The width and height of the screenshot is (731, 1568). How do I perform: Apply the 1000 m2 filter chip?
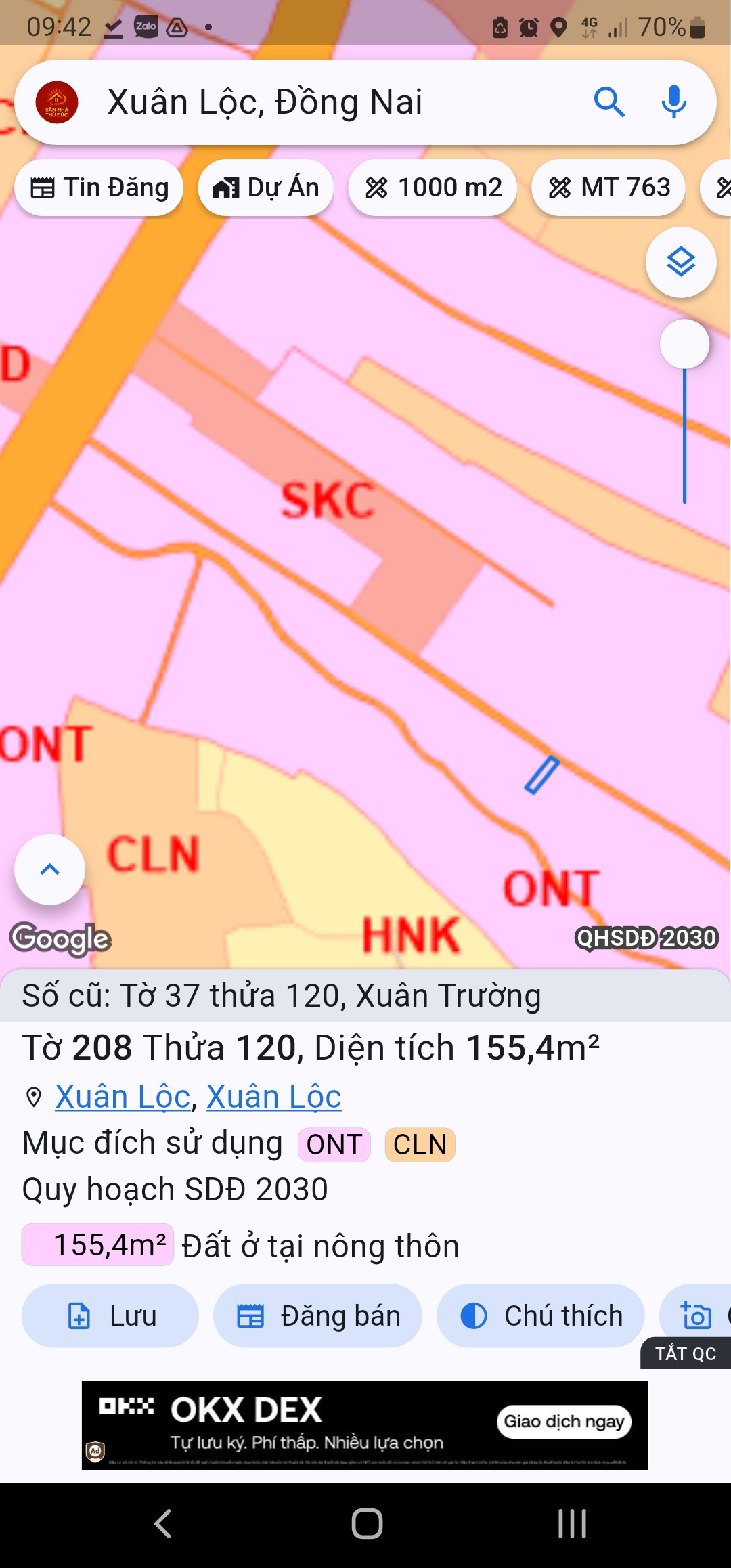433,188
